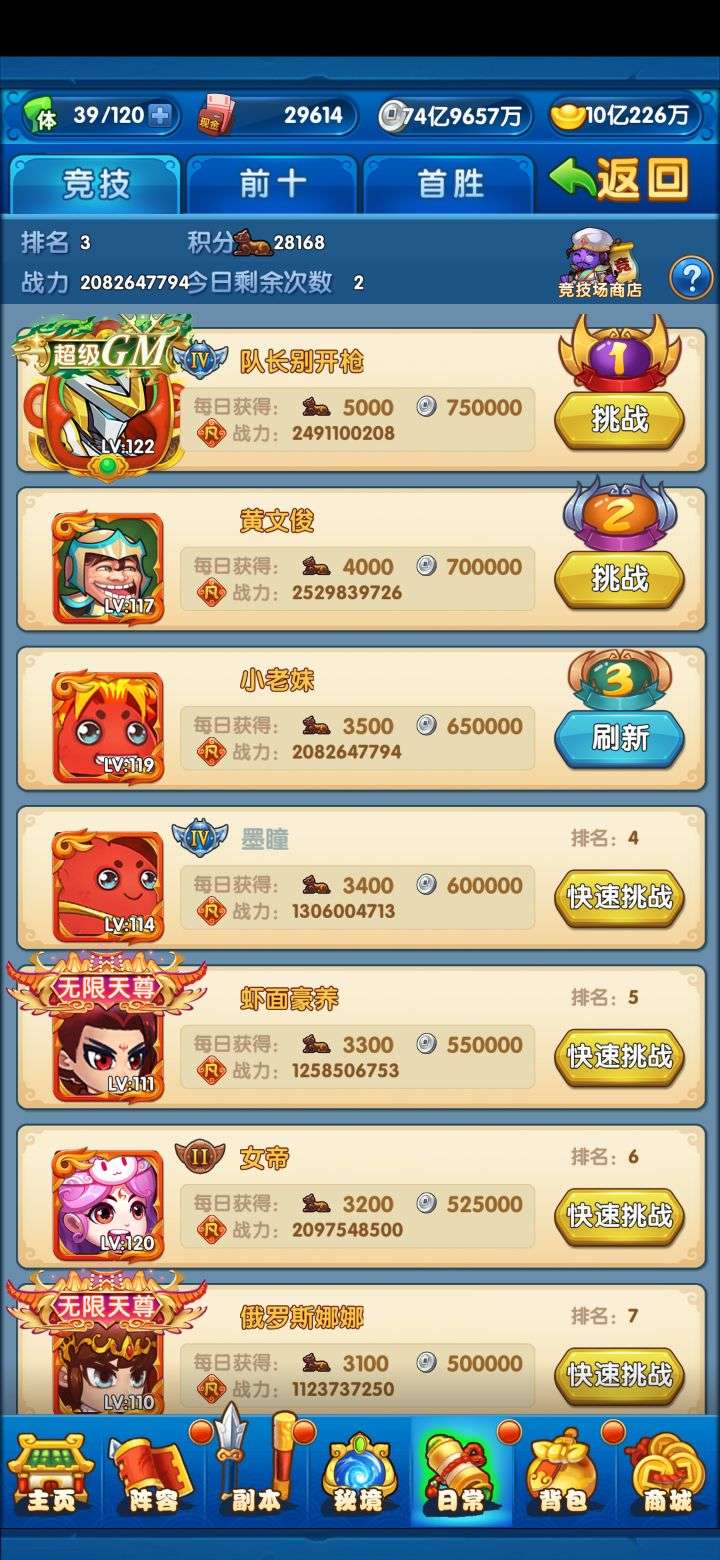Switch to the 前十 tab
The width and height of the screenshot is (720, 1560).
(272, 184)
